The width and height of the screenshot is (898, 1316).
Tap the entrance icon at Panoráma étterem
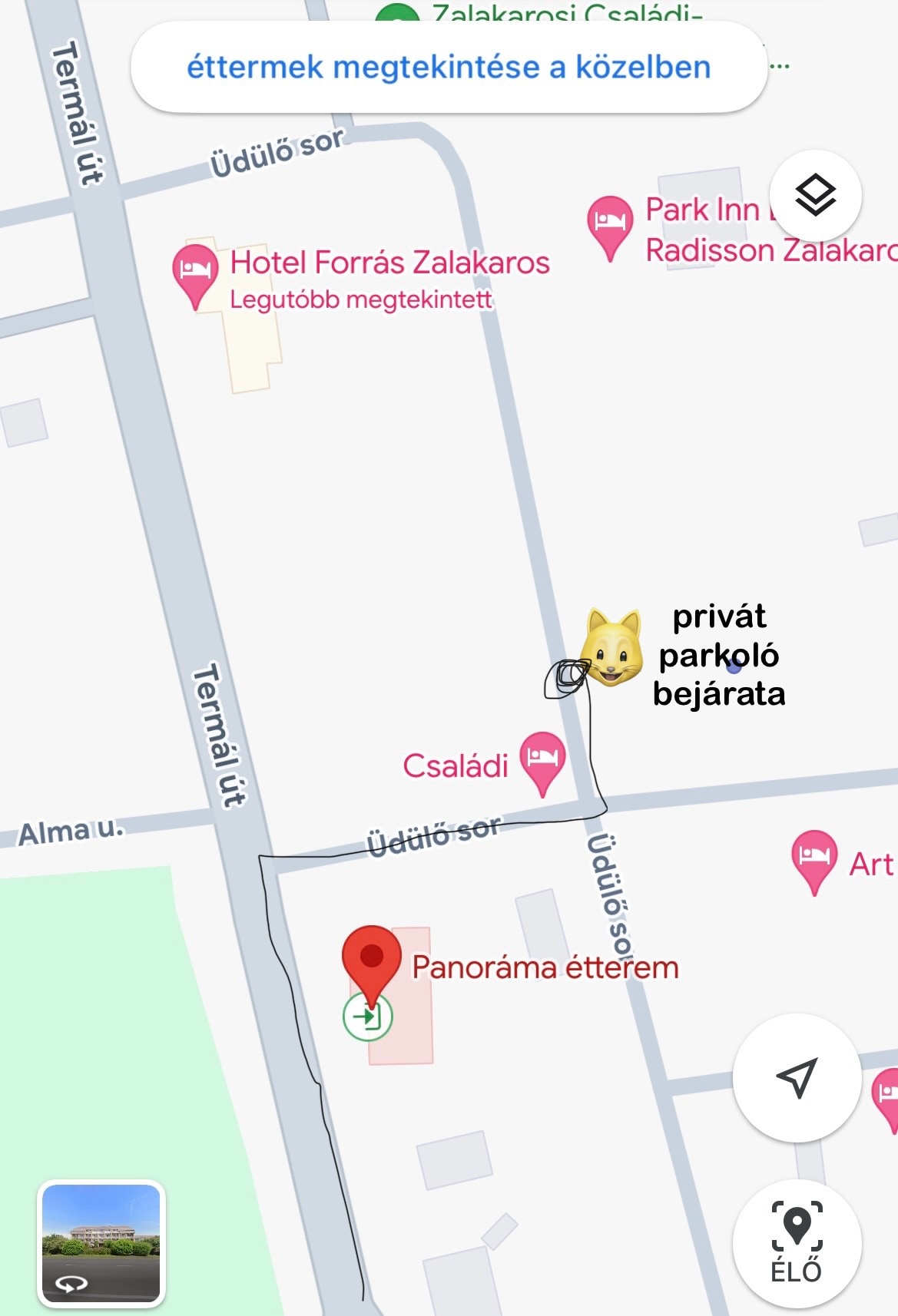pos(368,1017)
